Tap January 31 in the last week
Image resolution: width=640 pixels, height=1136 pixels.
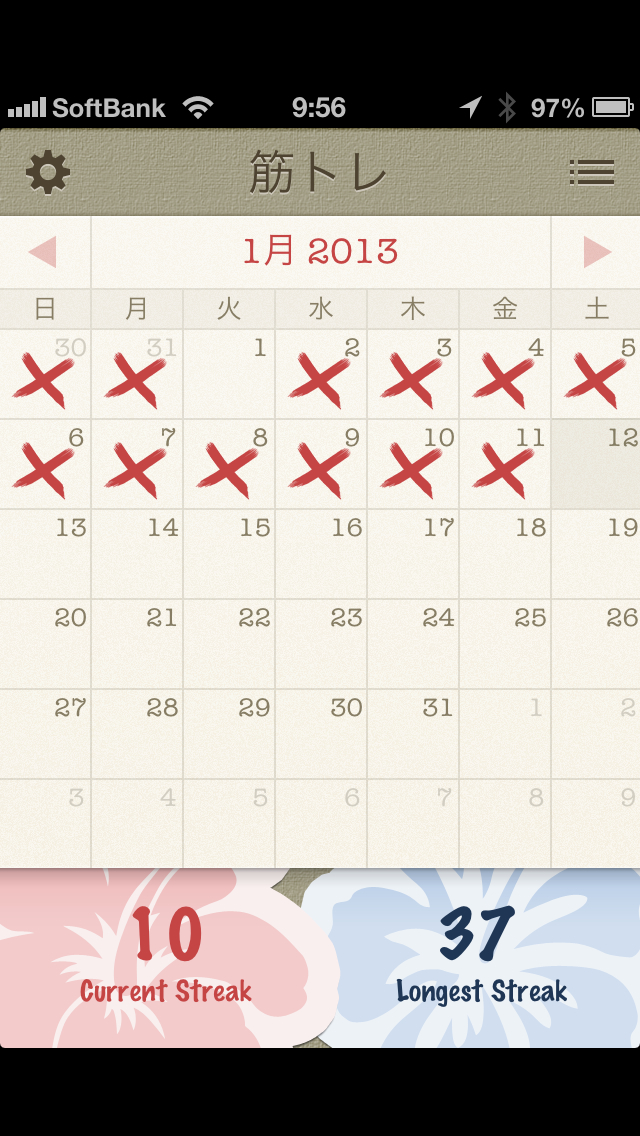(413, 734)
